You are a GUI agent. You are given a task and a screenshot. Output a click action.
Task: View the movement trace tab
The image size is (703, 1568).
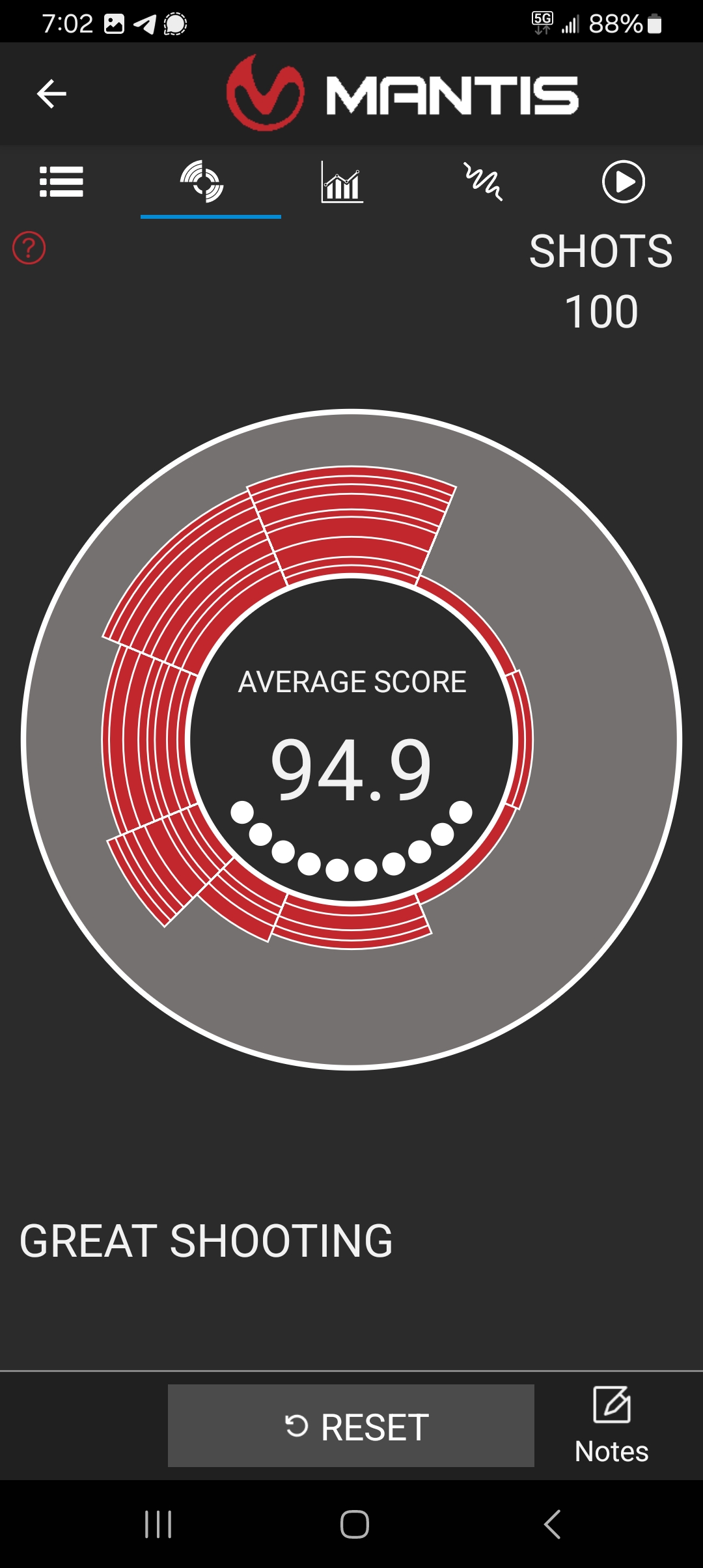pos(482,182)
